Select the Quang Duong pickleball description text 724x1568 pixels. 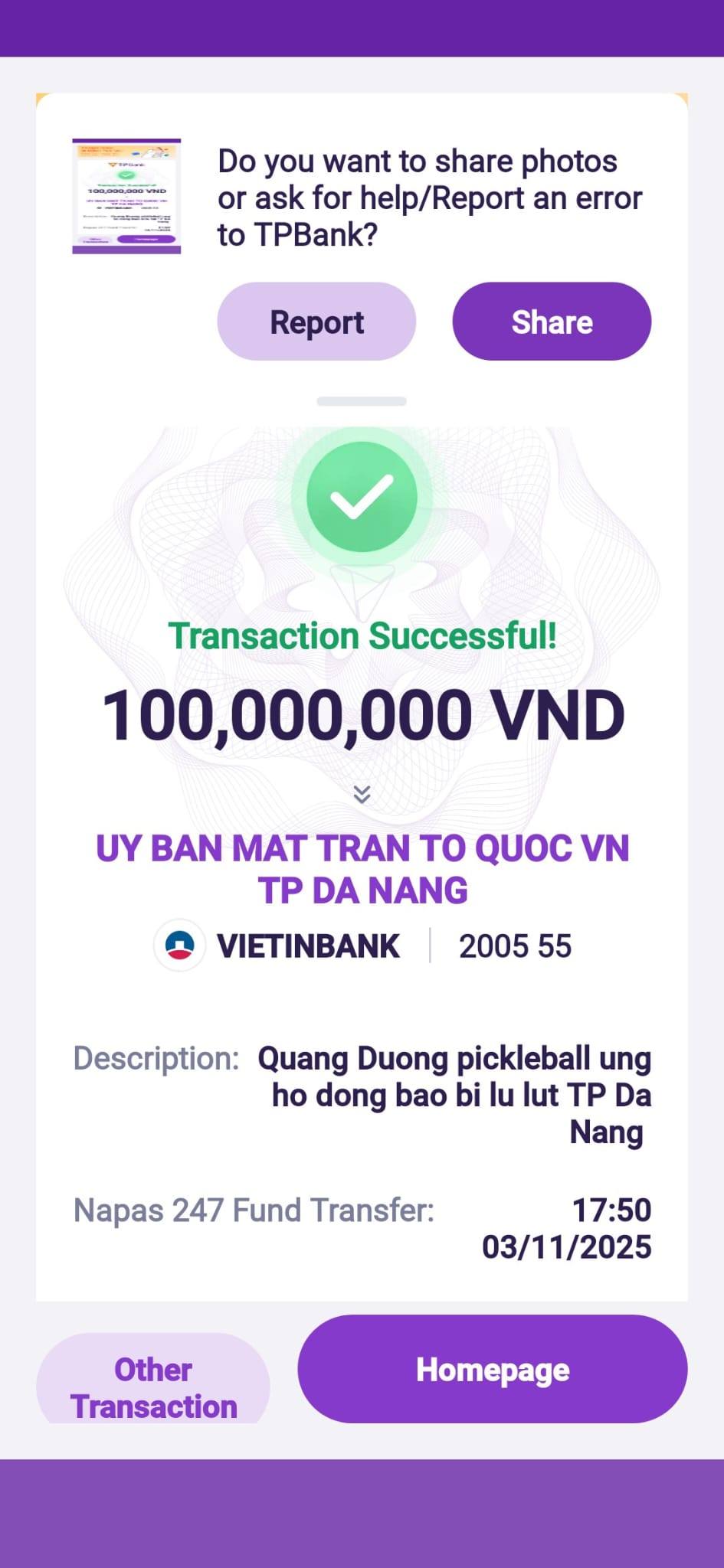point(454,1095)
